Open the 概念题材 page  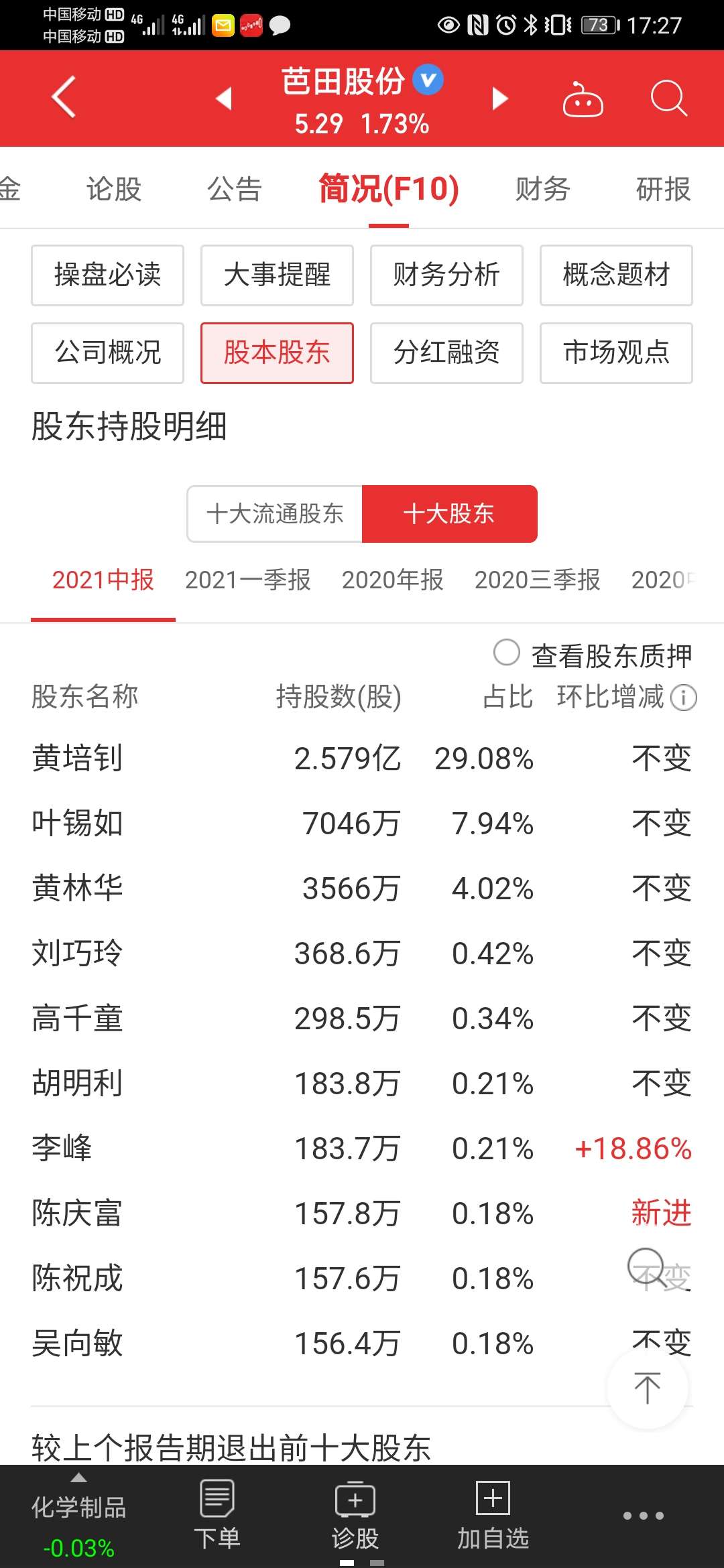[616, 275]
